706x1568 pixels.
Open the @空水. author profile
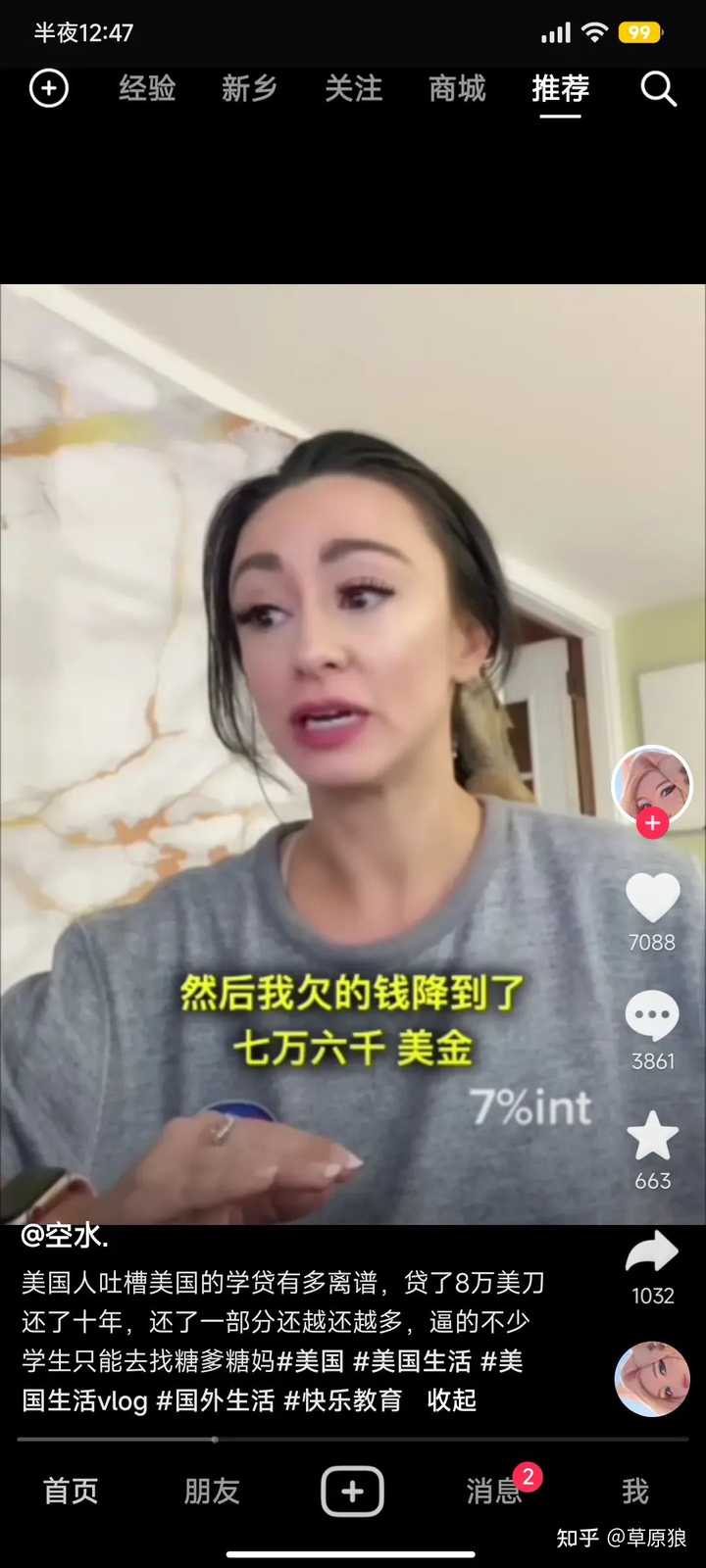(65, 1236)
